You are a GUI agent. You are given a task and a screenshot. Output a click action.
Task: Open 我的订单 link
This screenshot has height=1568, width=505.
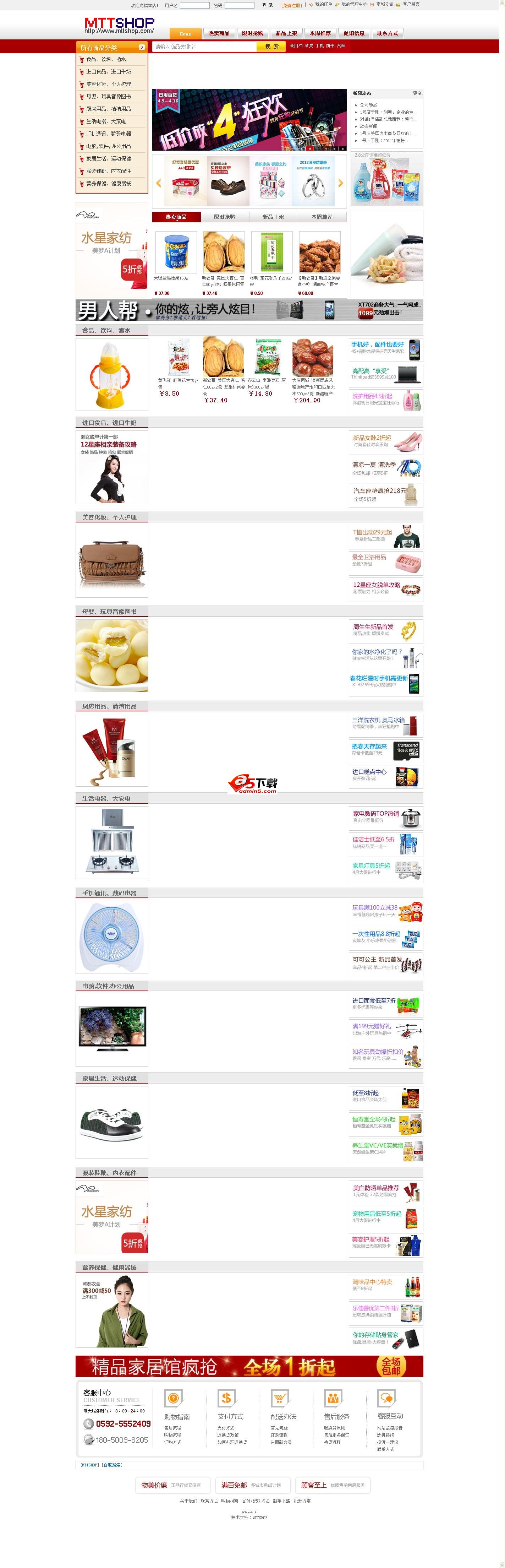point(323,5)
